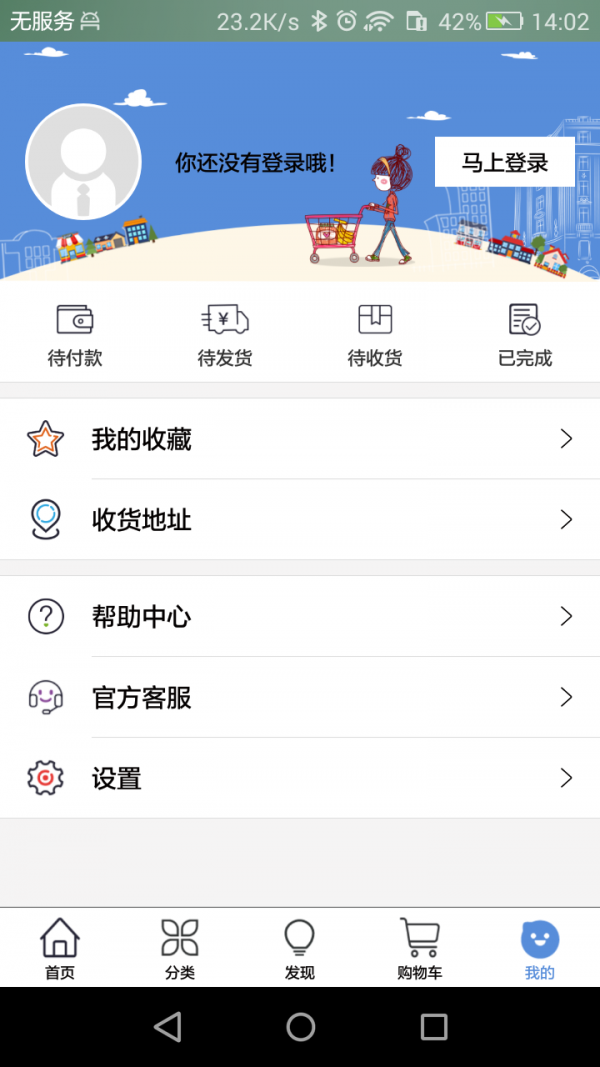Select the 我的 profile tab
Image resolution: width=600 pixels, height=1067 pixels.
540,948
